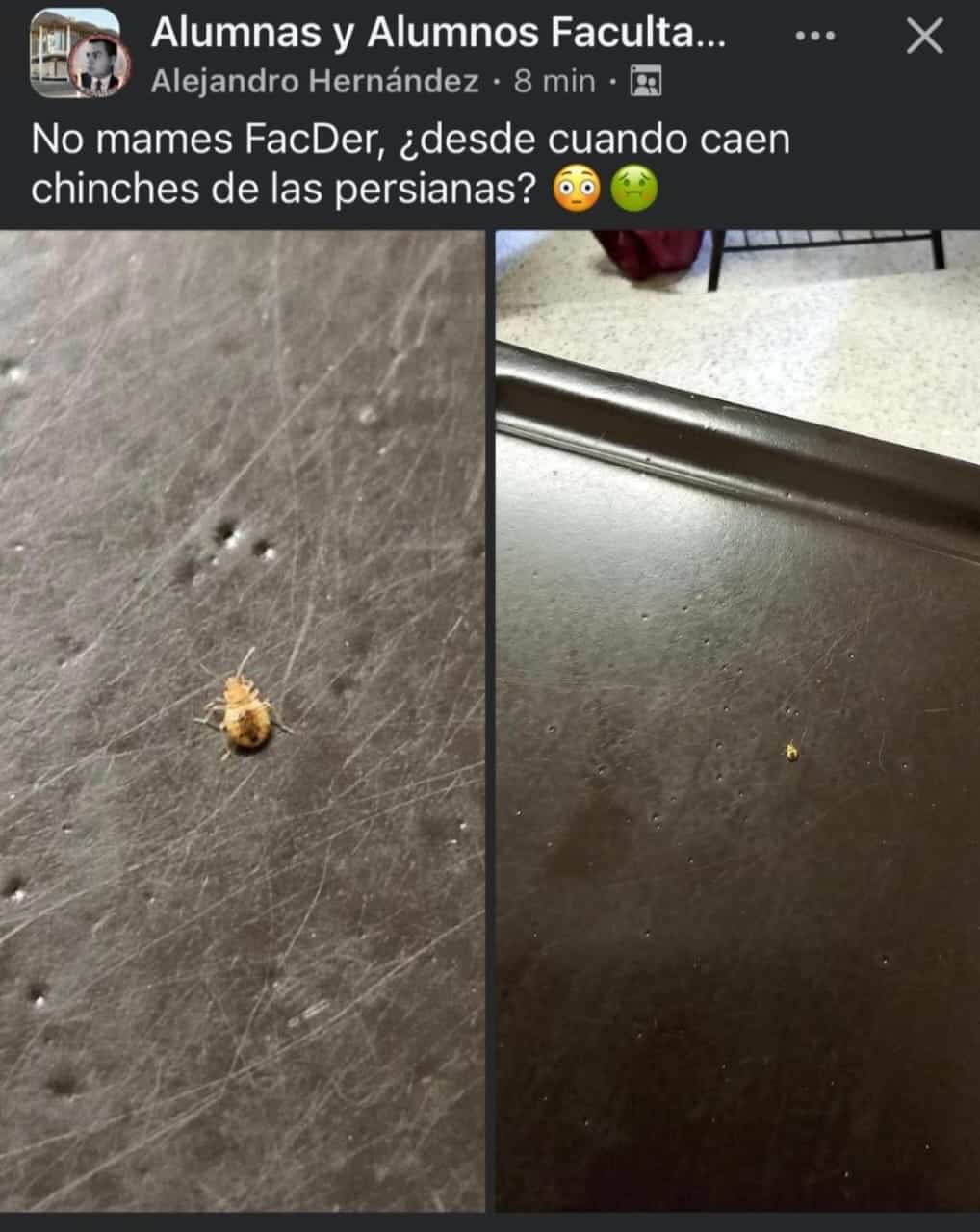Dismiss the post with the X button
This screenshot has height=1232, width=980.
924,37
